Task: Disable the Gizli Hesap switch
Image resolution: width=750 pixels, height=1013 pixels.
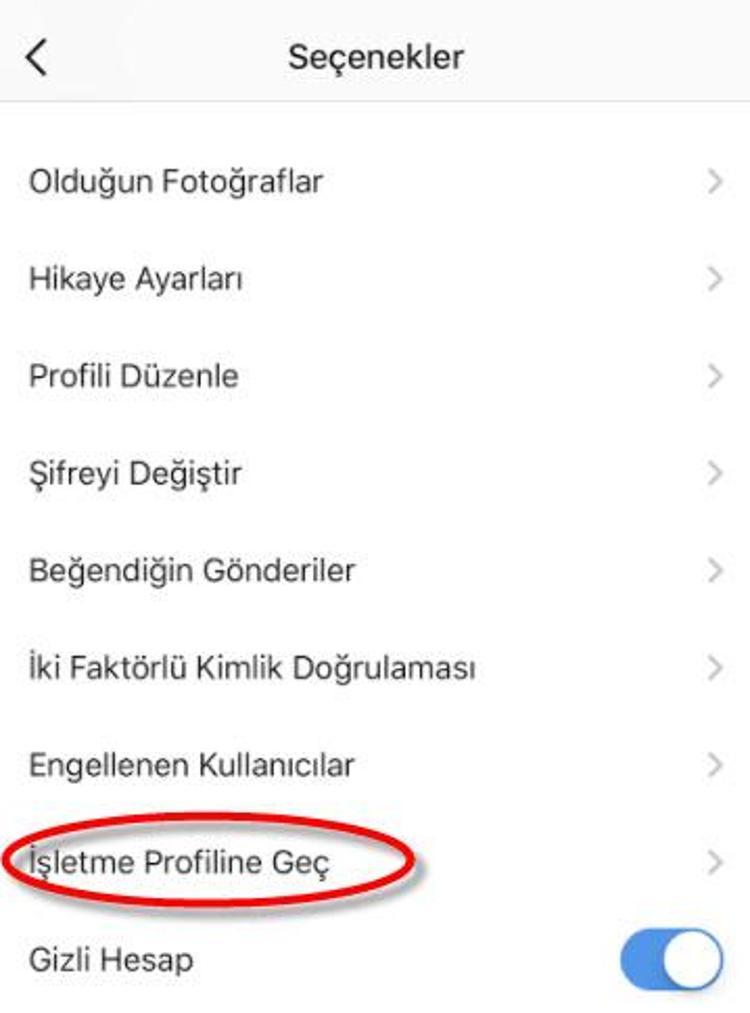Action: (671, 959)
